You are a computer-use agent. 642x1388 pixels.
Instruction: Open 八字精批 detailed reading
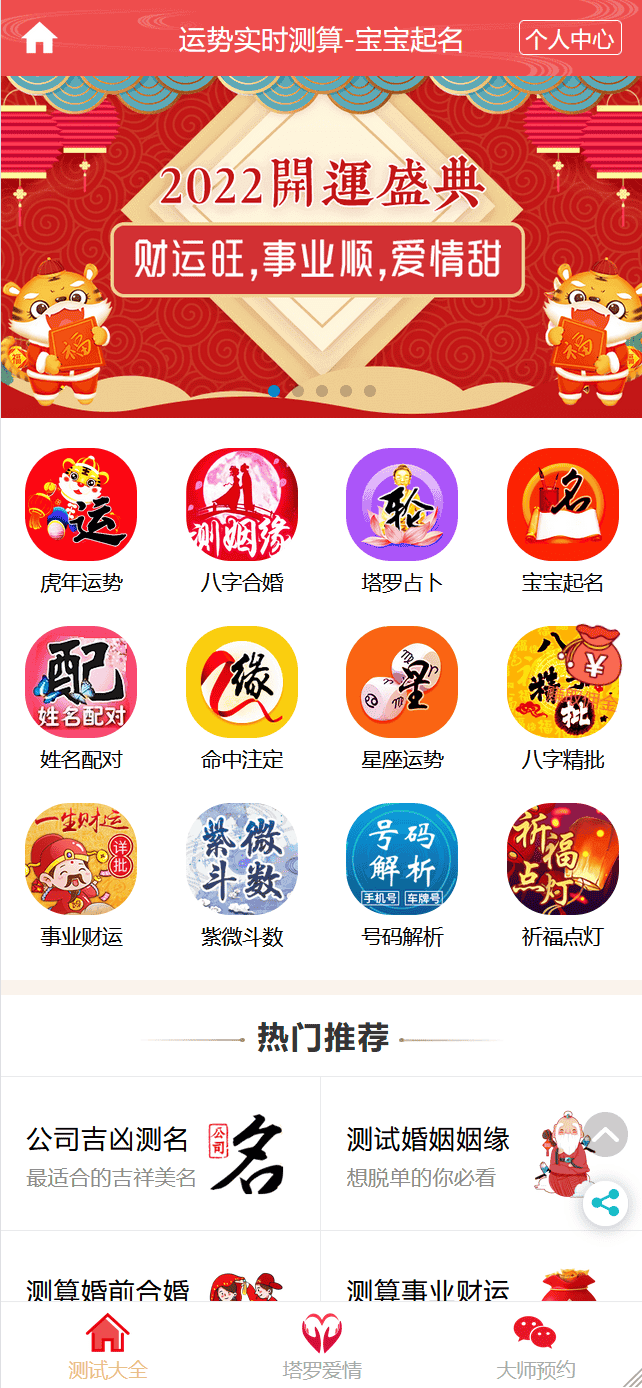(x=563, y=682)
